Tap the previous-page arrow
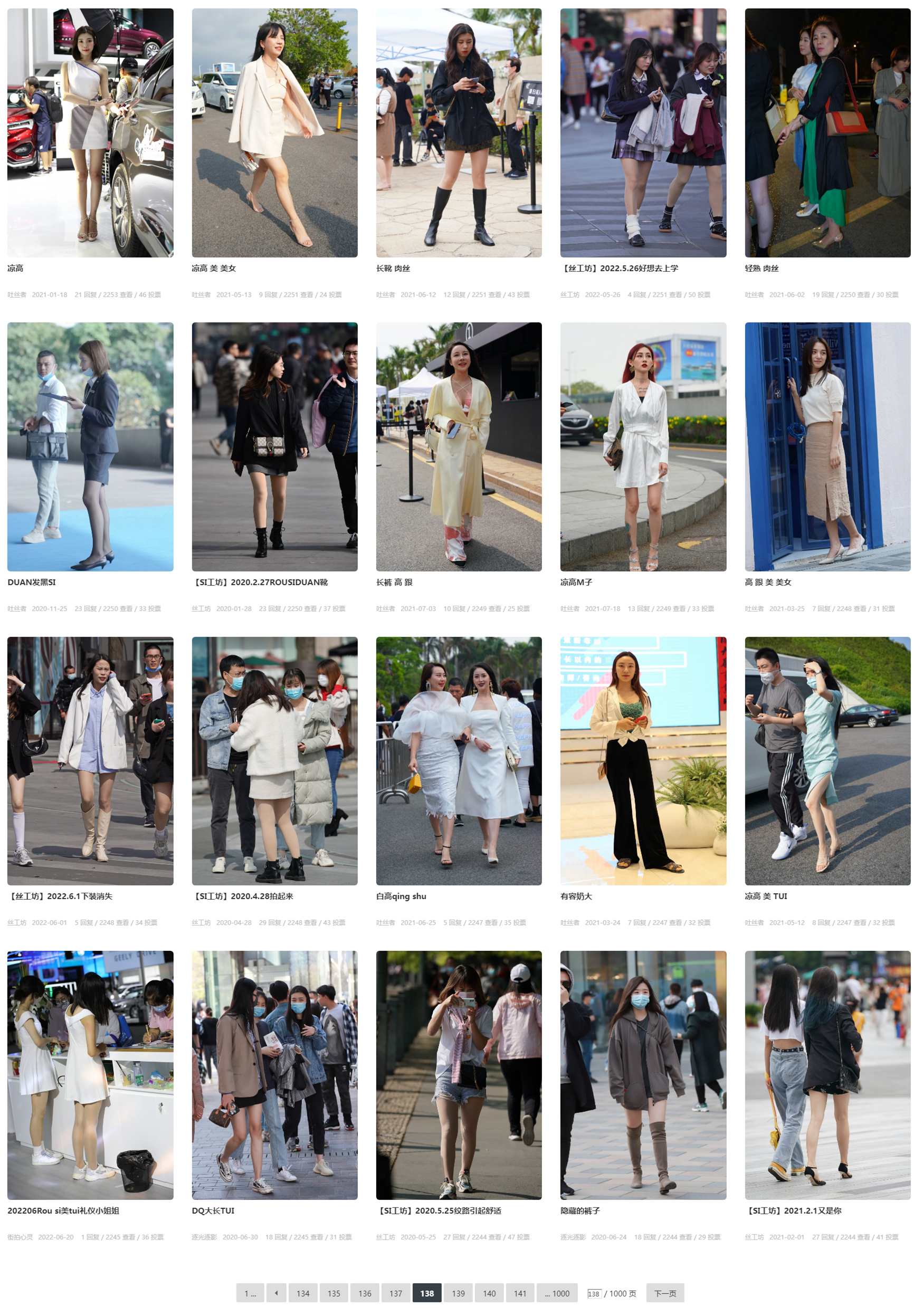This screenshot has width=923, height=1316. 277,1294
